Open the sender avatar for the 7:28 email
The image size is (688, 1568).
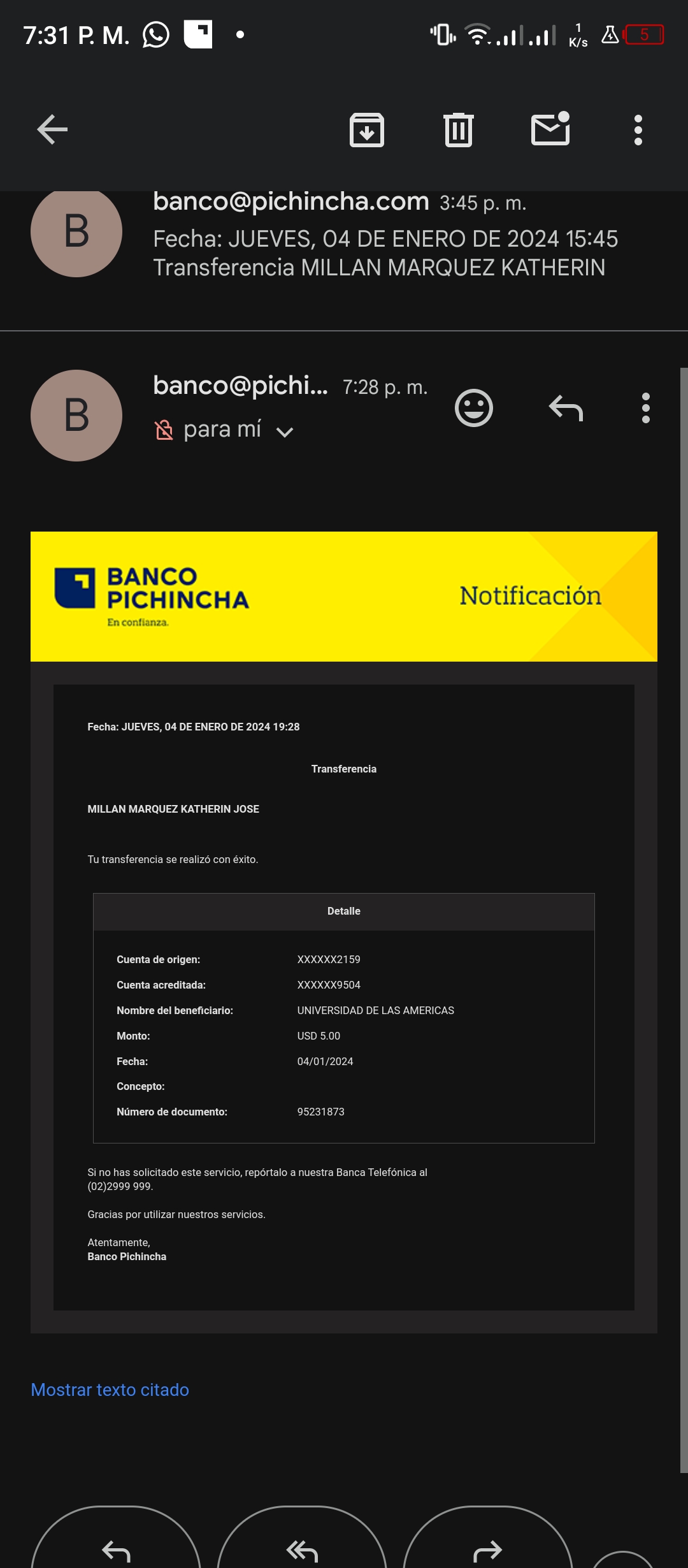click(76, 416)
